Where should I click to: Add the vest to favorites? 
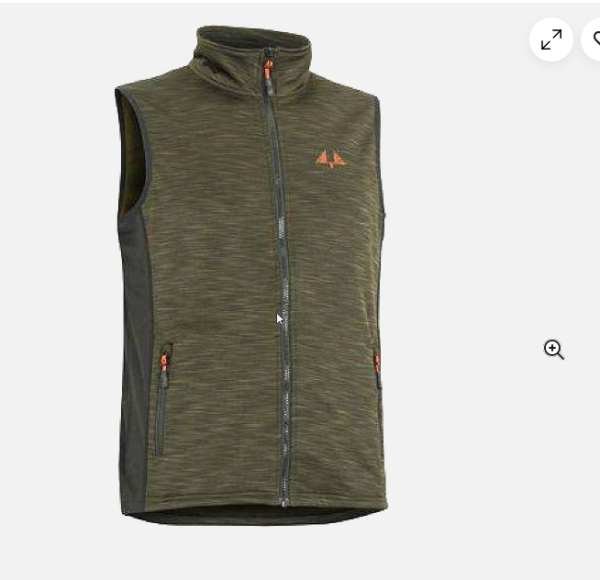click(594, 40)
